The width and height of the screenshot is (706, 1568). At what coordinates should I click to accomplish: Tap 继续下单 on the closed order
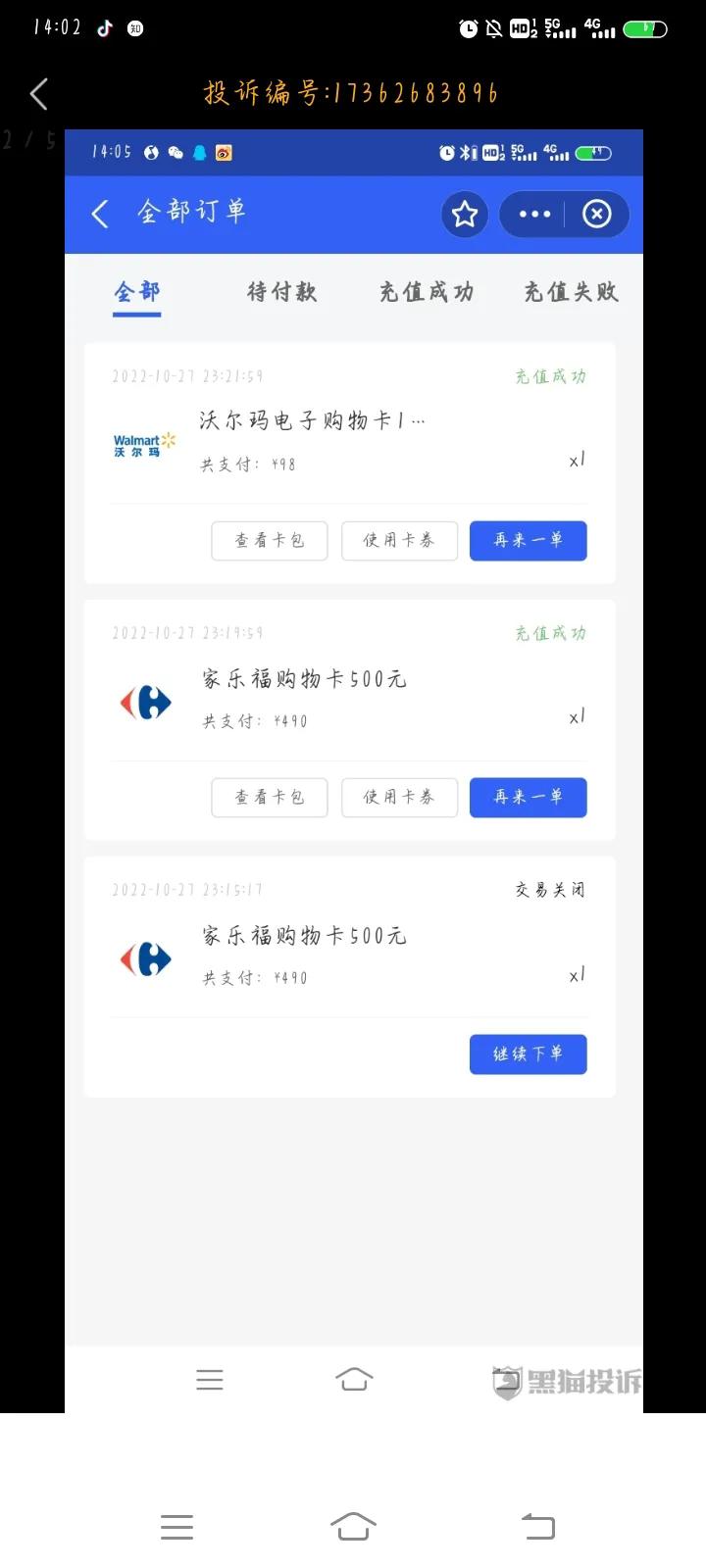[528, 1054]
